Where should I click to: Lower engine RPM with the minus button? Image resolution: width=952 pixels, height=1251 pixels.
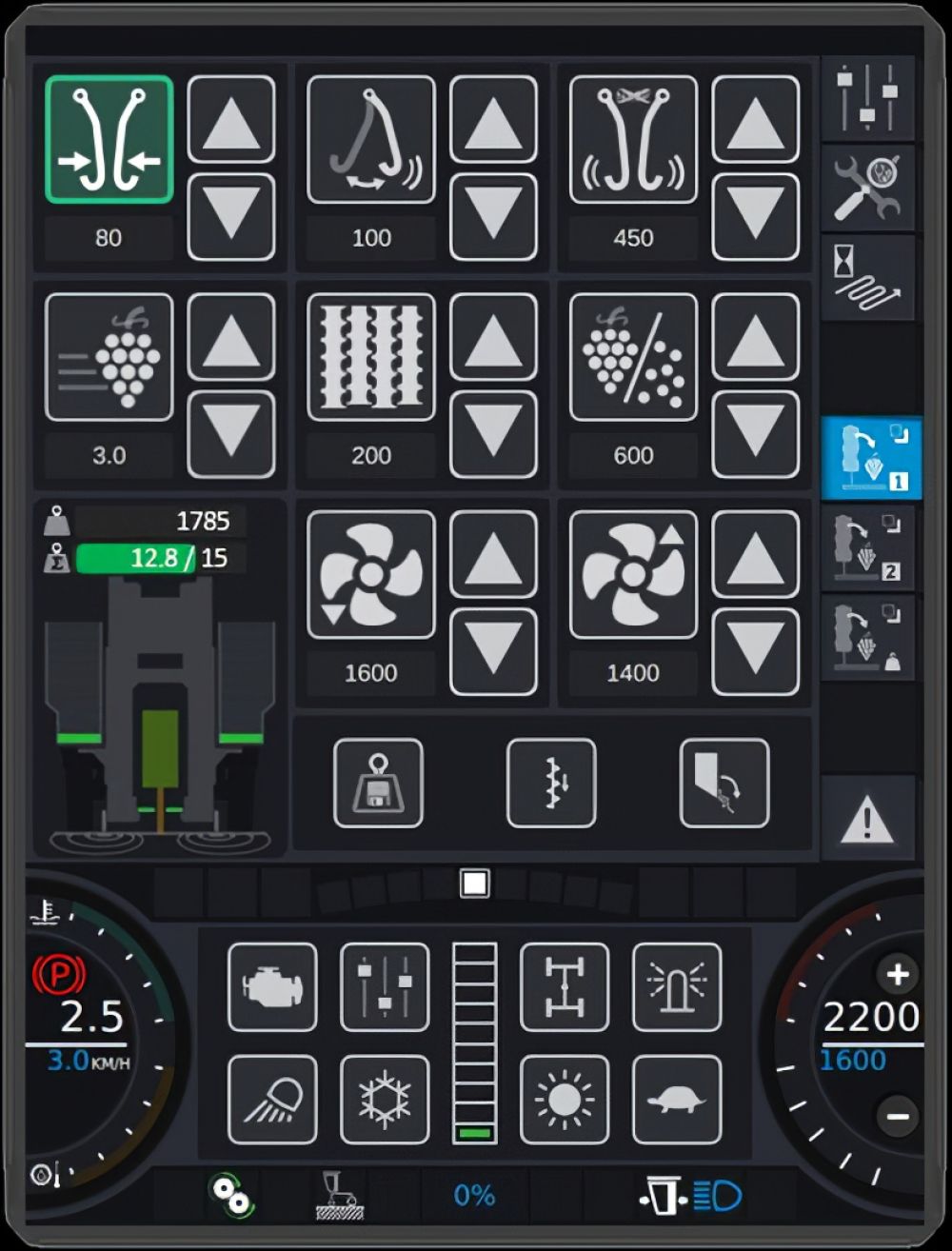click(897, 1116)
